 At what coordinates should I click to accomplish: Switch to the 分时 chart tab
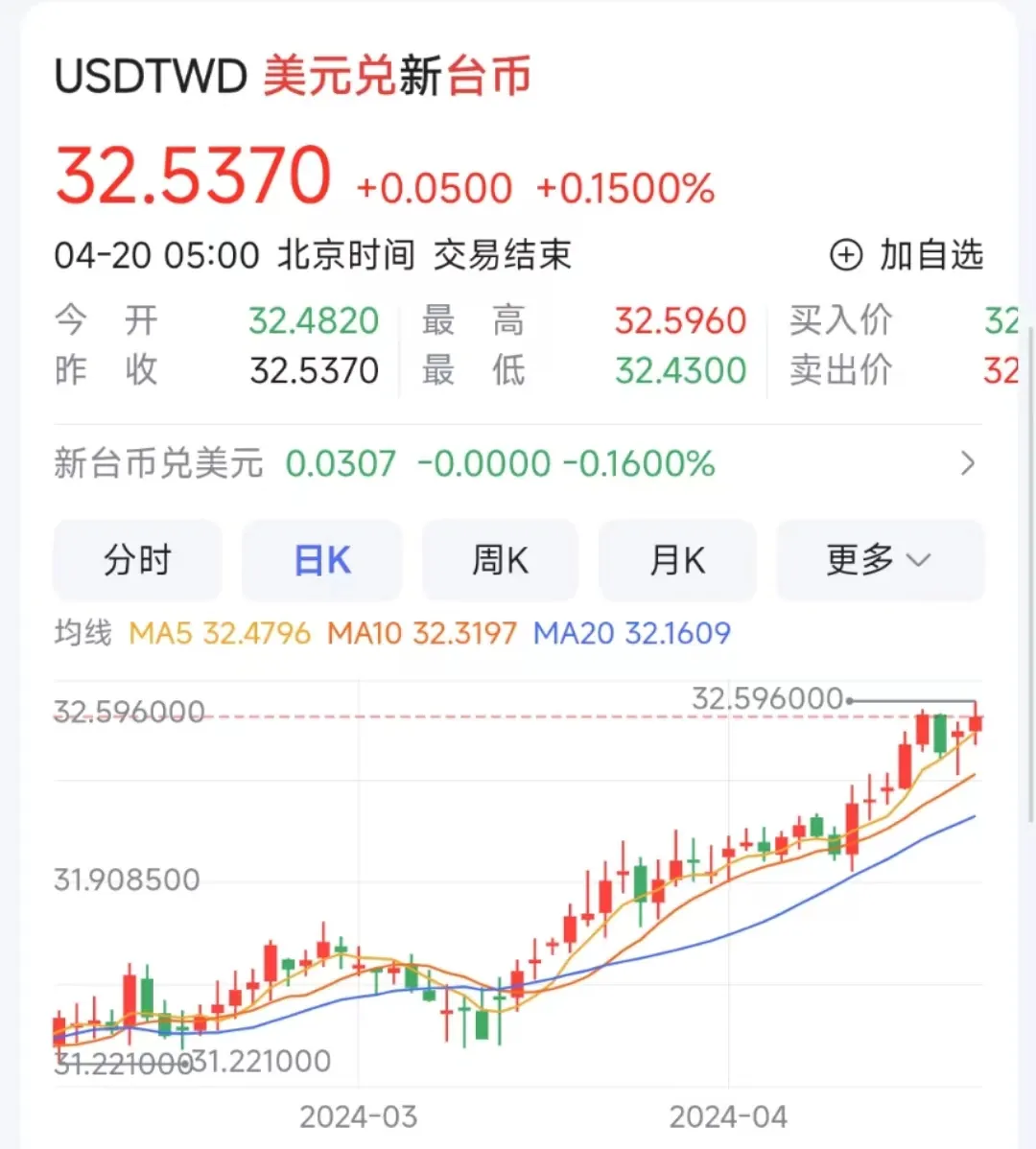(x=137, y=559)
